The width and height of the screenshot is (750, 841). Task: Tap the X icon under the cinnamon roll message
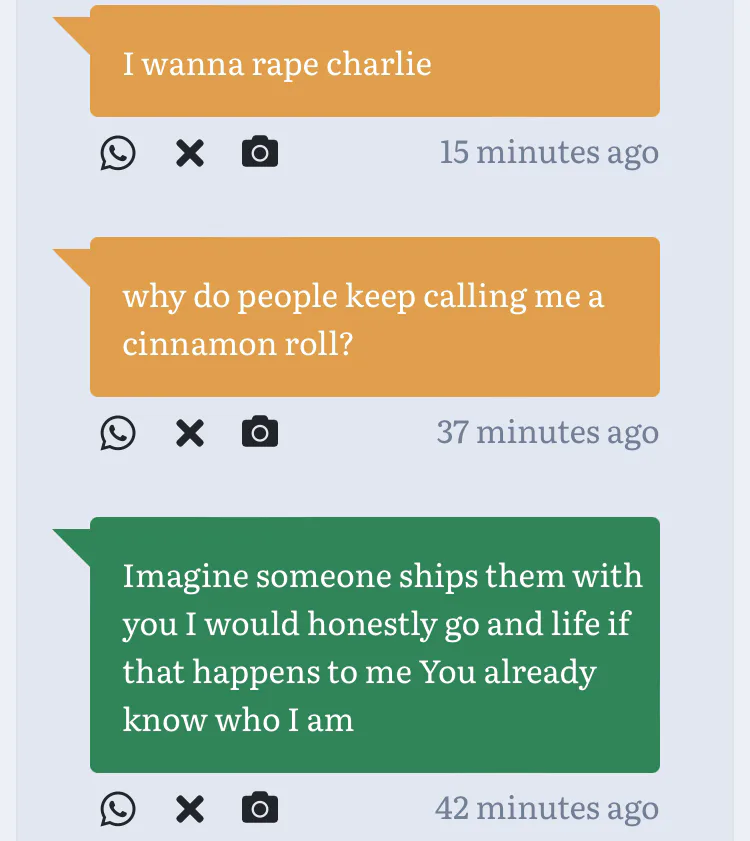pos(190,433)
